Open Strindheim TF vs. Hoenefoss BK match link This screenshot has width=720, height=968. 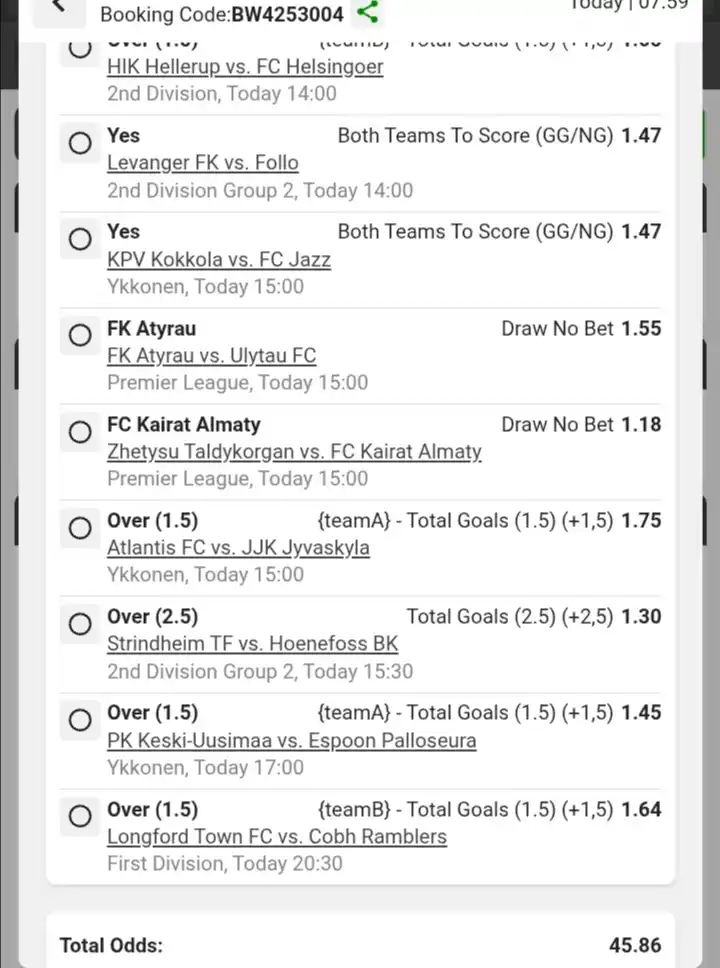(253, 644)
